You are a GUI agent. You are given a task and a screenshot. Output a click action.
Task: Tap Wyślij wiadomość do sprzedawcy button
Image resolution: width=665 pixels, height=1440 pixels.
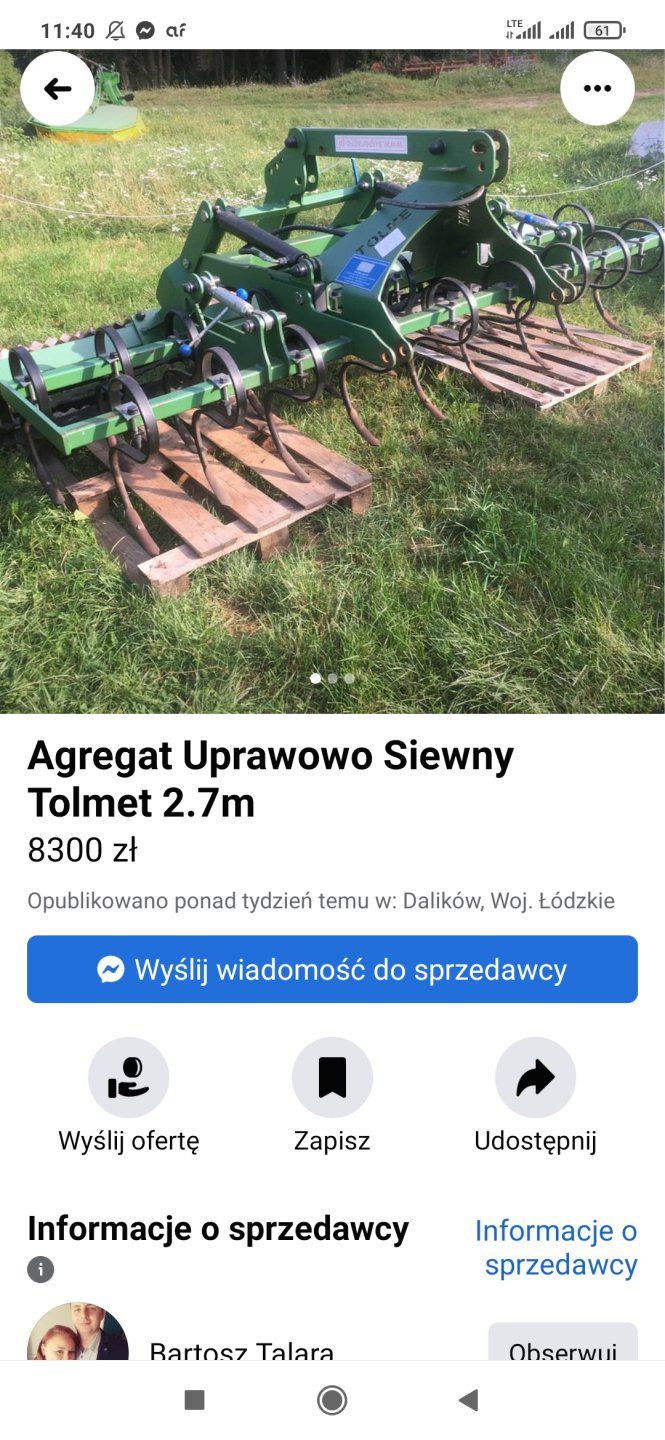[332, 969]
